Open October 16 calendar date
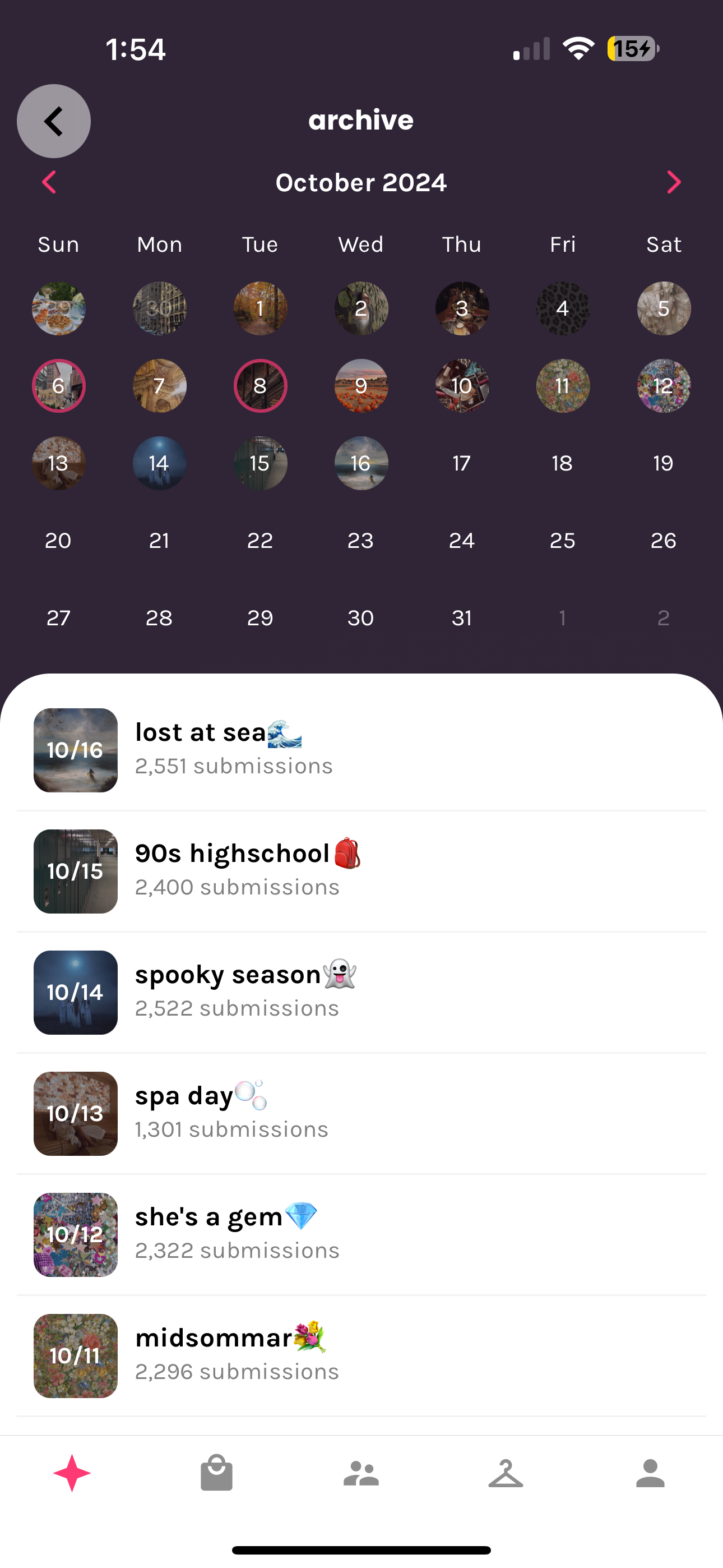723x1568 pixels. (361, 463)
